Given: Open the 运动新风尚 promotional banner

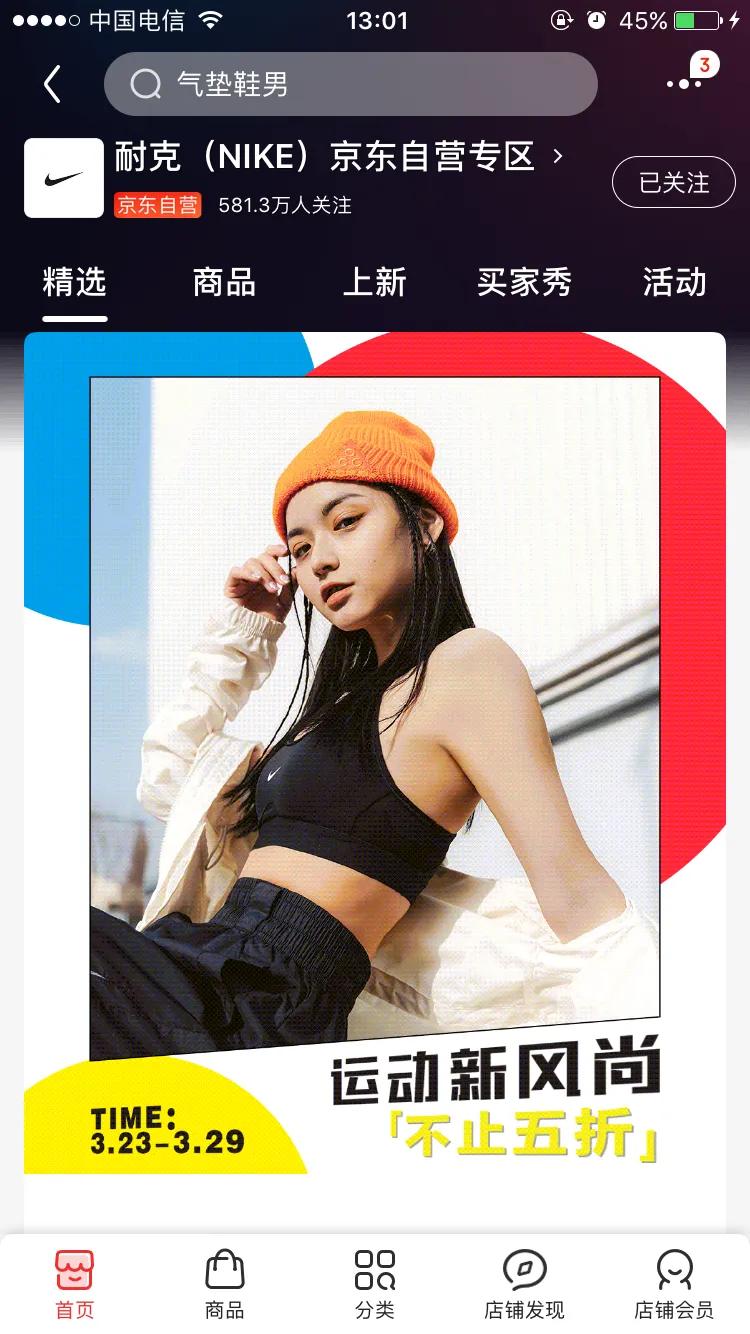Looking at the screenshot, I should pyautogui.click(x=375, y=750).
